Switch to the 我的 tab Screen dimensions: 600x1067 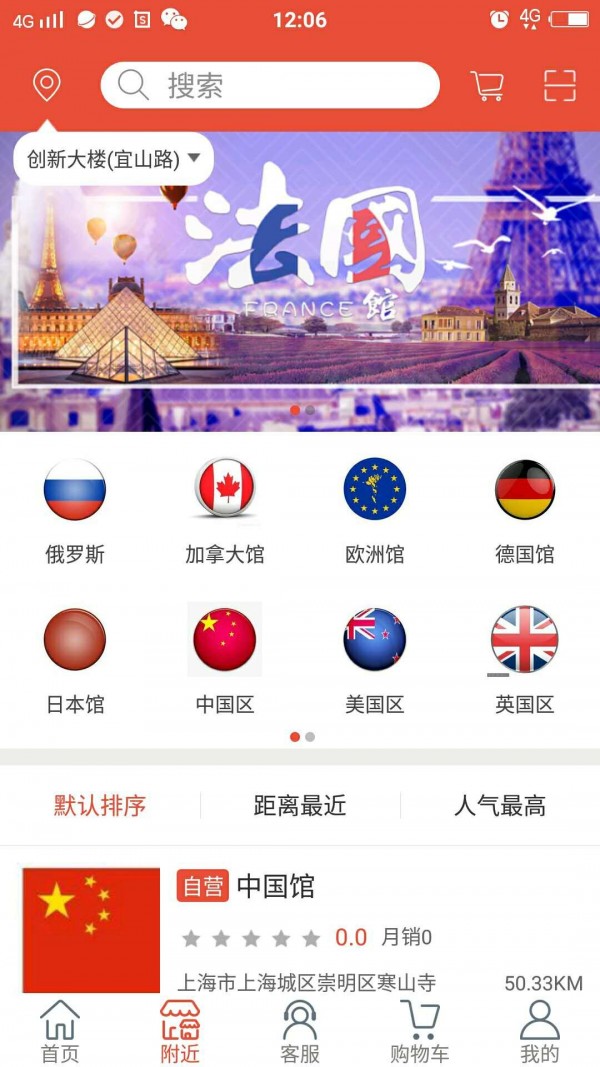[540, 1032]
